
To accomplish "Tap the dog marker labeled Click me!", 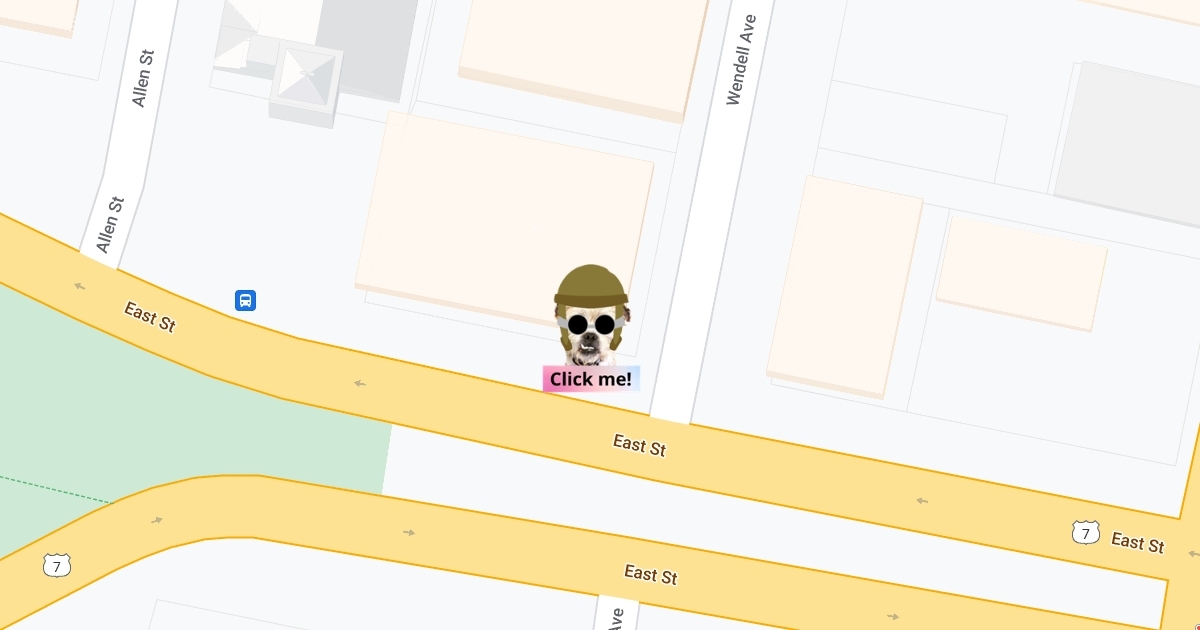I will 591,320.
